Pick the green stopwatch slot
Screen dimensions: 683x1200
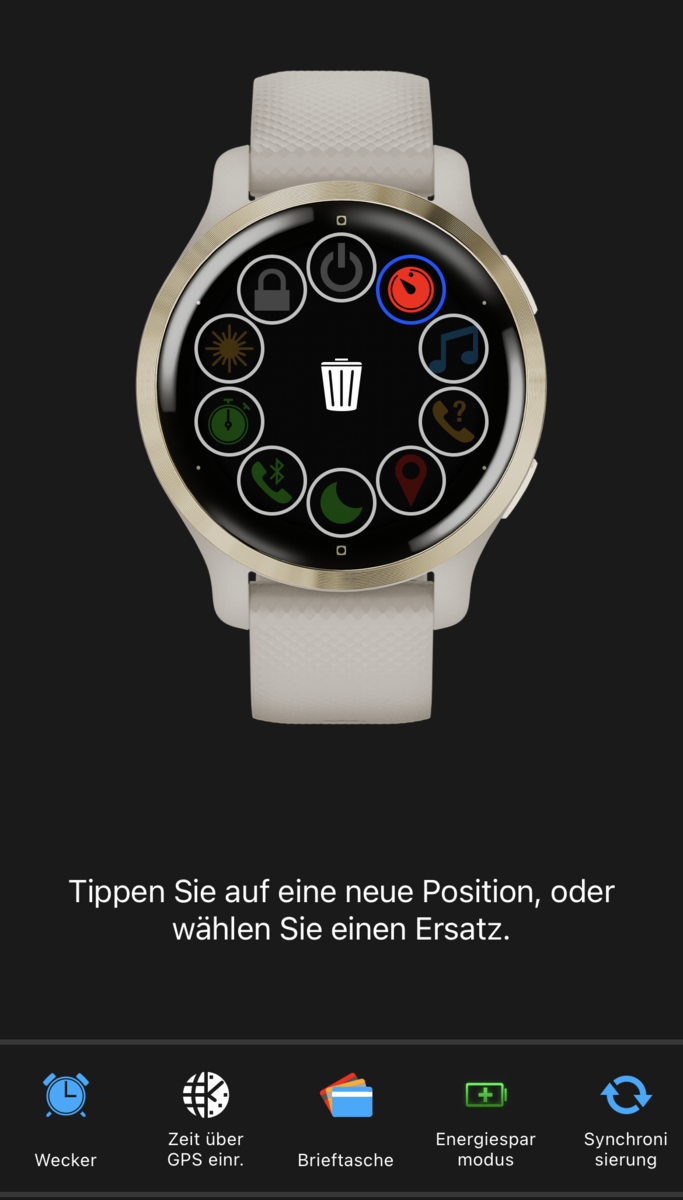229,421
